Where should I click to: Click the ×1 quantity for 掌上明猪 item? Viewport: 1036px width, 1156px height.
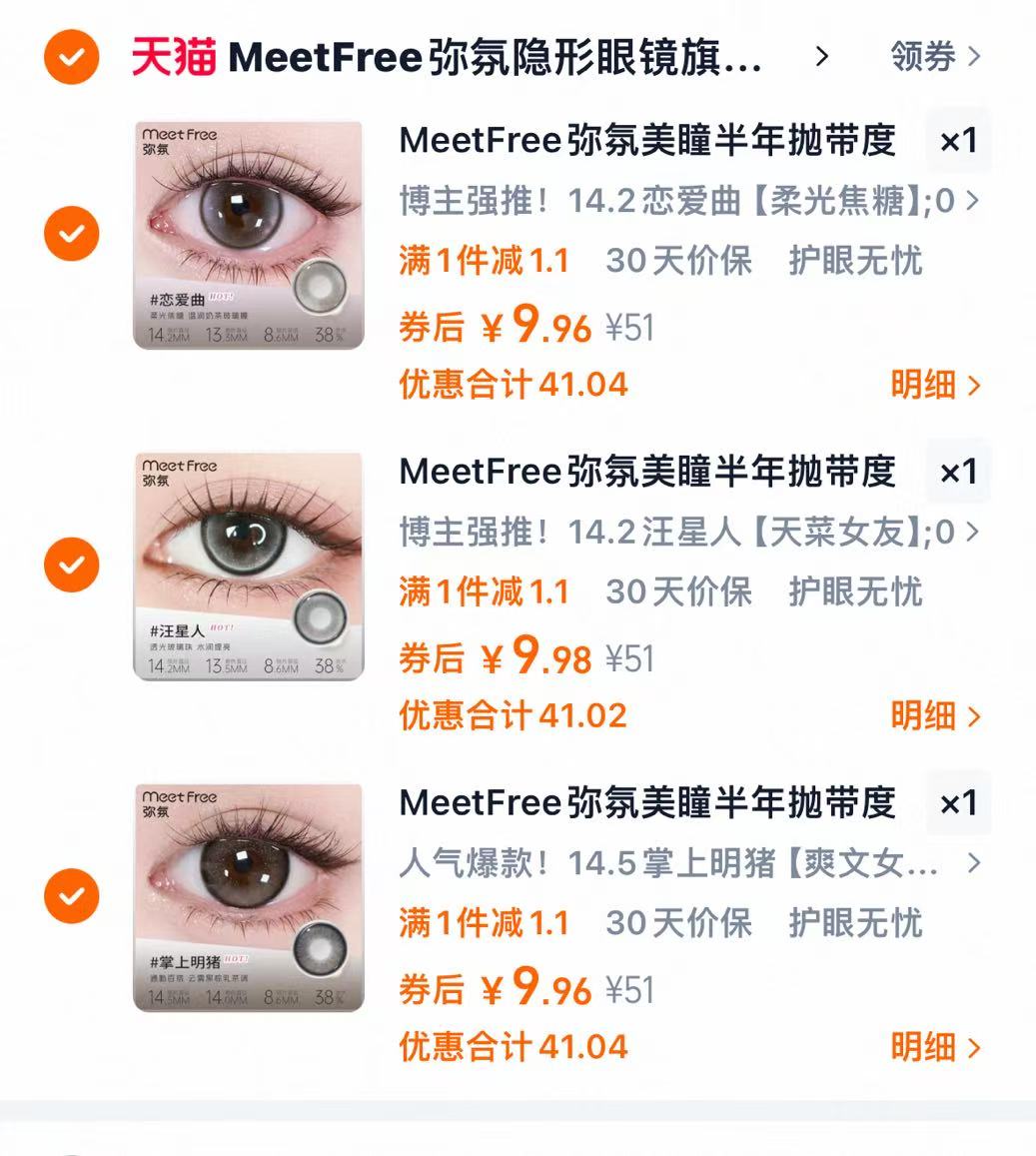tap(957, 803)
